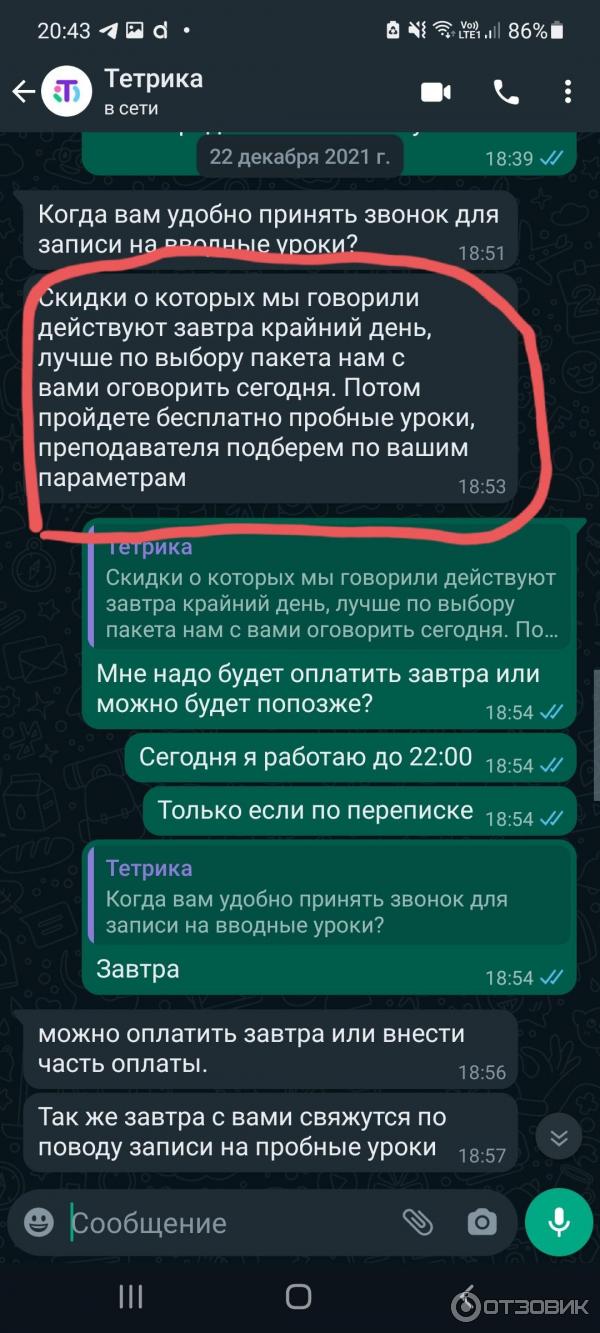Go back to the chats list

(x=23, y=92)
